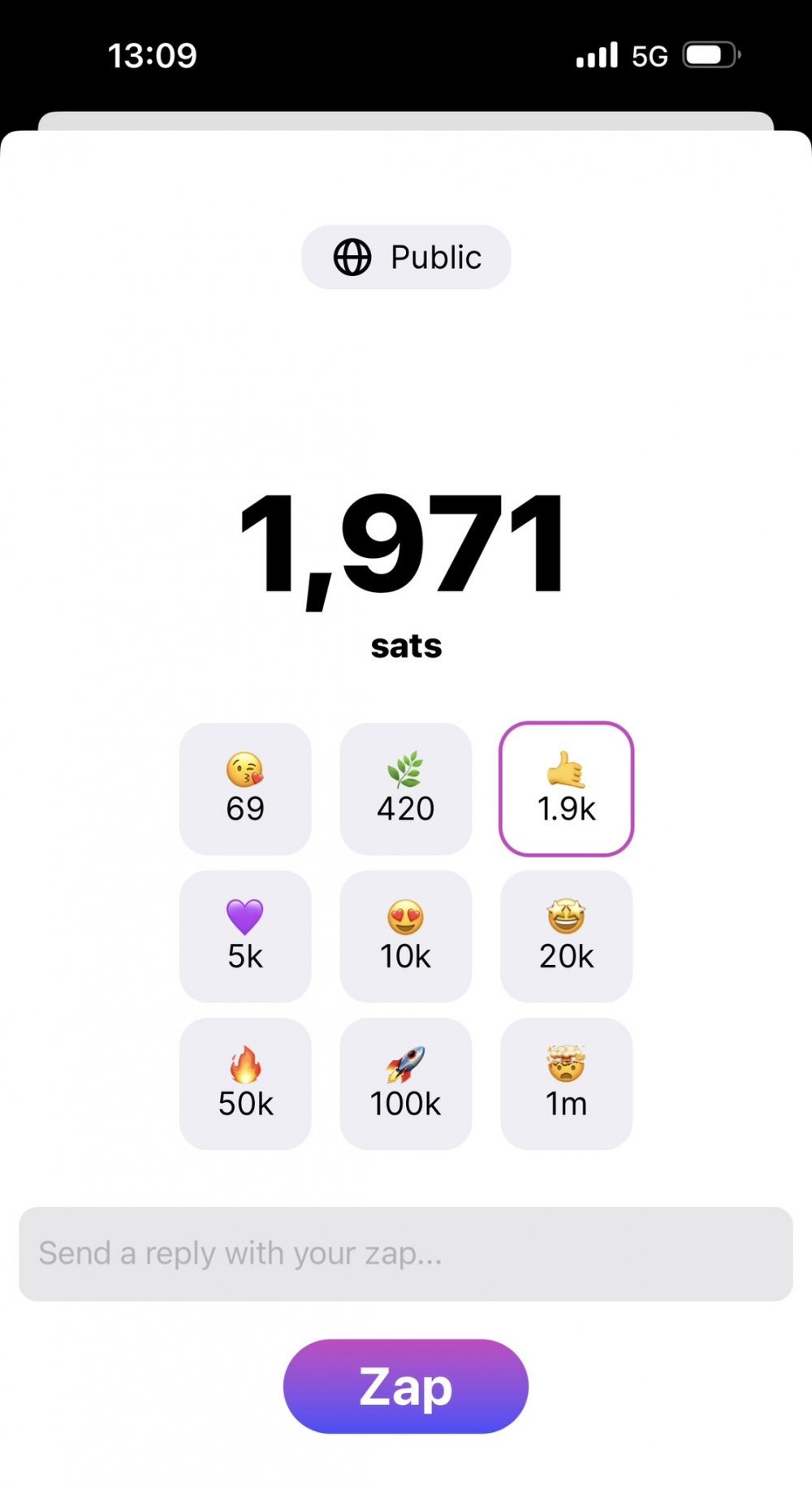Choose the 10k sats preset
The height and width of the screenshot is (1488, 812).
(406, 936)
